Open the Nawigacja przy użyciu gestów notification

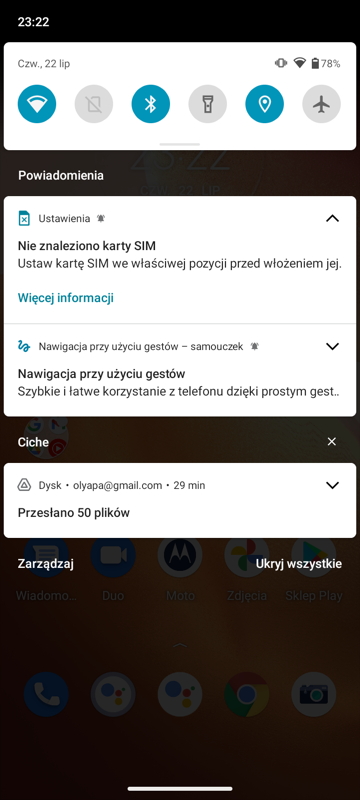point(180,370)
